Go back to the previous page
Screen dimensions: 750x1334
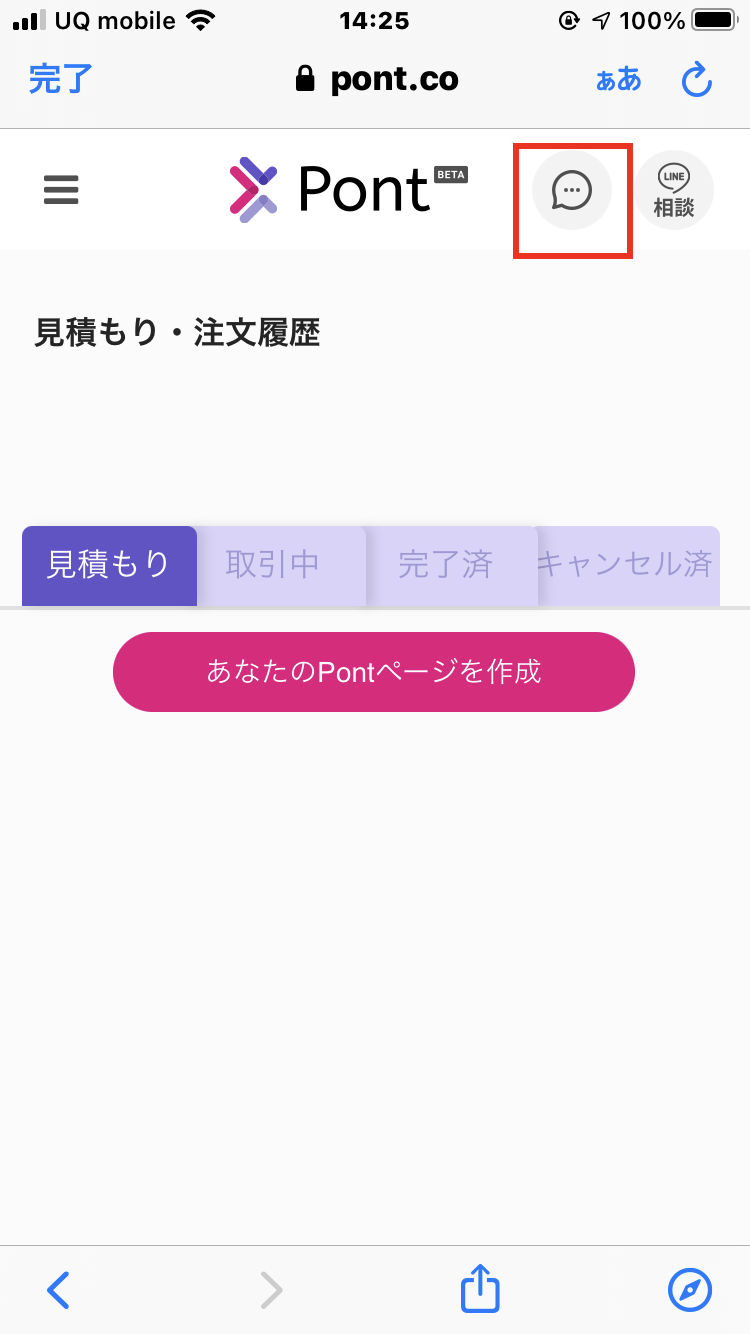click(x=59, y=1290)
